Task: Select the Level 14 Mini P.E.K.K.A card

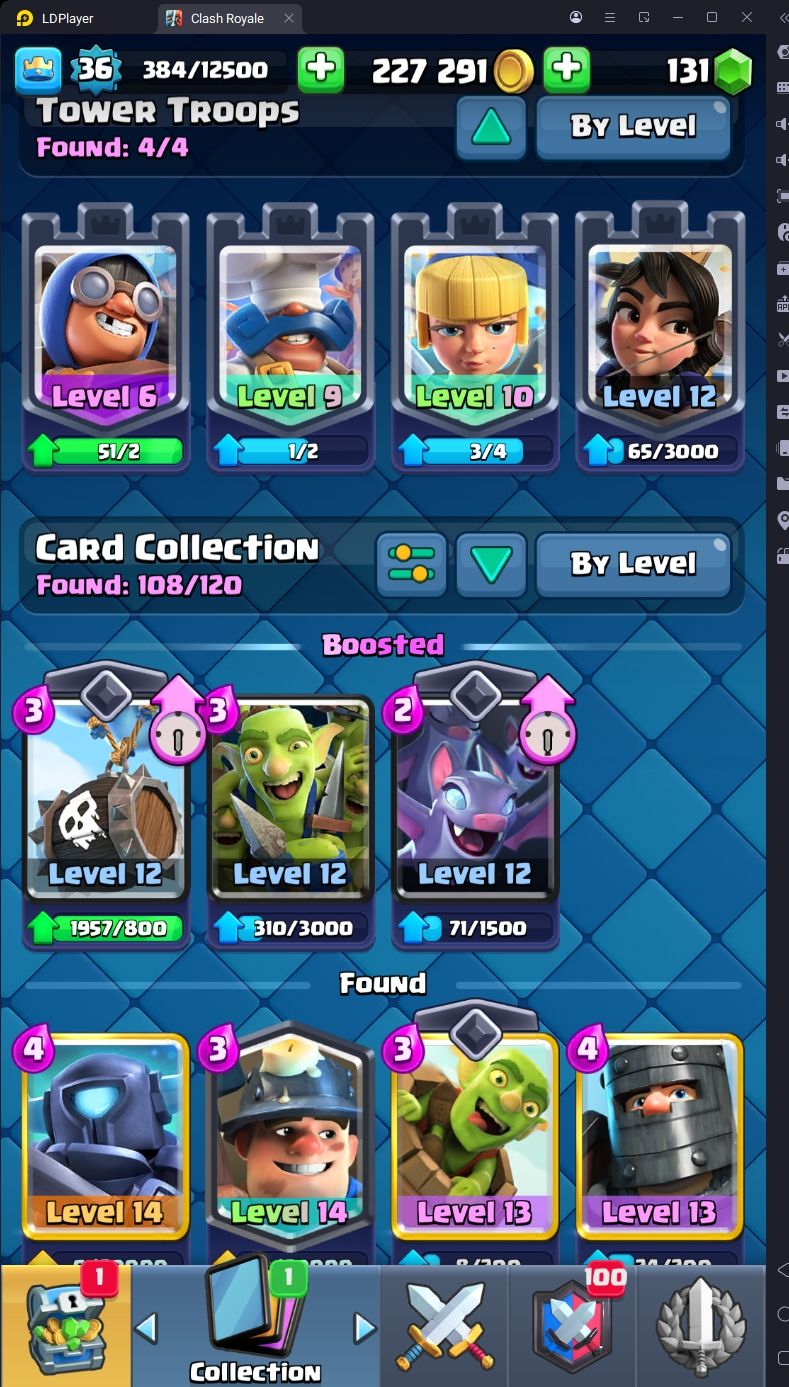Action: (104, 1148)
